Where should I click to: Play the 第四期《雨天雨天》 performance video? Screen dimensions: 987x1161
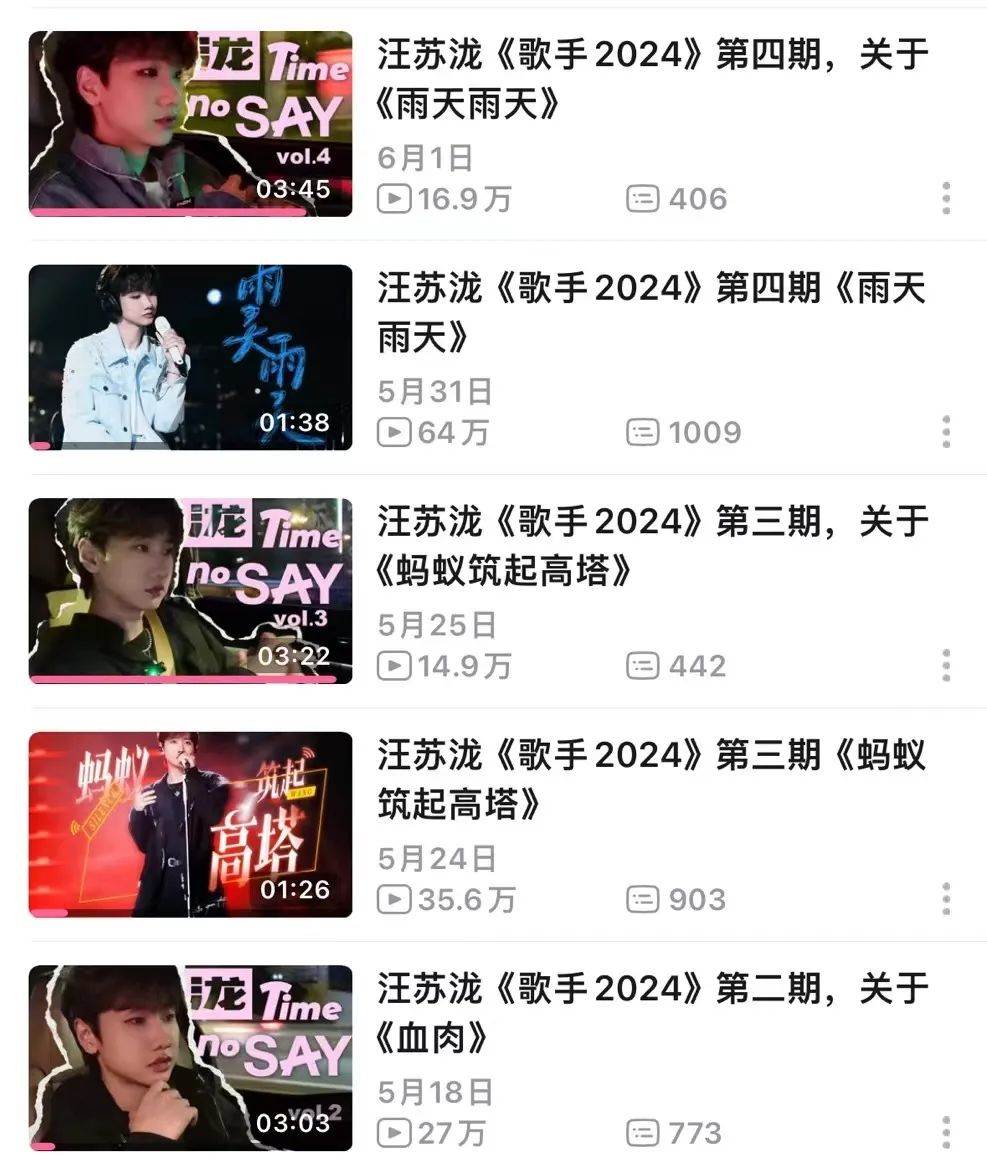tap(190, 357)
